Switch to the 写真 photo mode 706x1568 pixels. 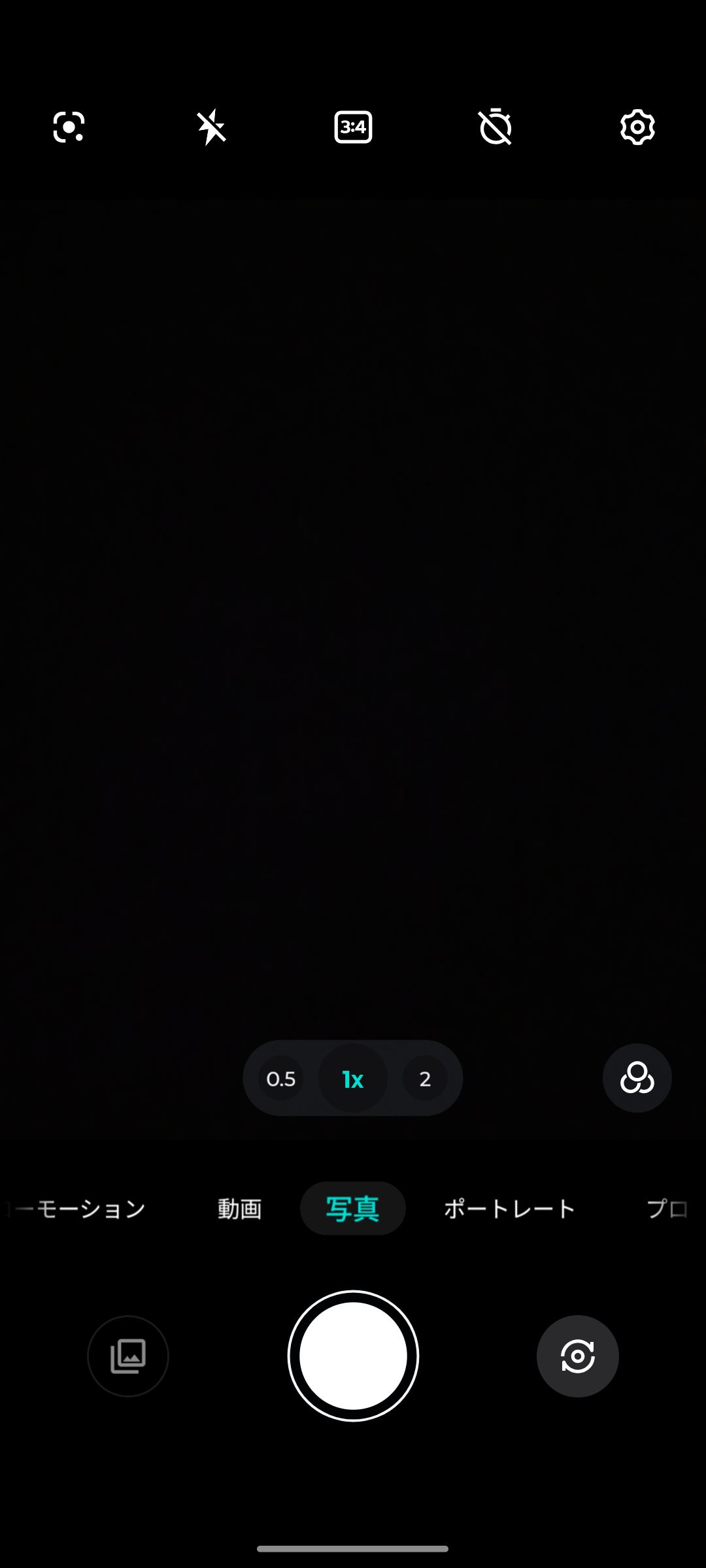(353, 1209)
